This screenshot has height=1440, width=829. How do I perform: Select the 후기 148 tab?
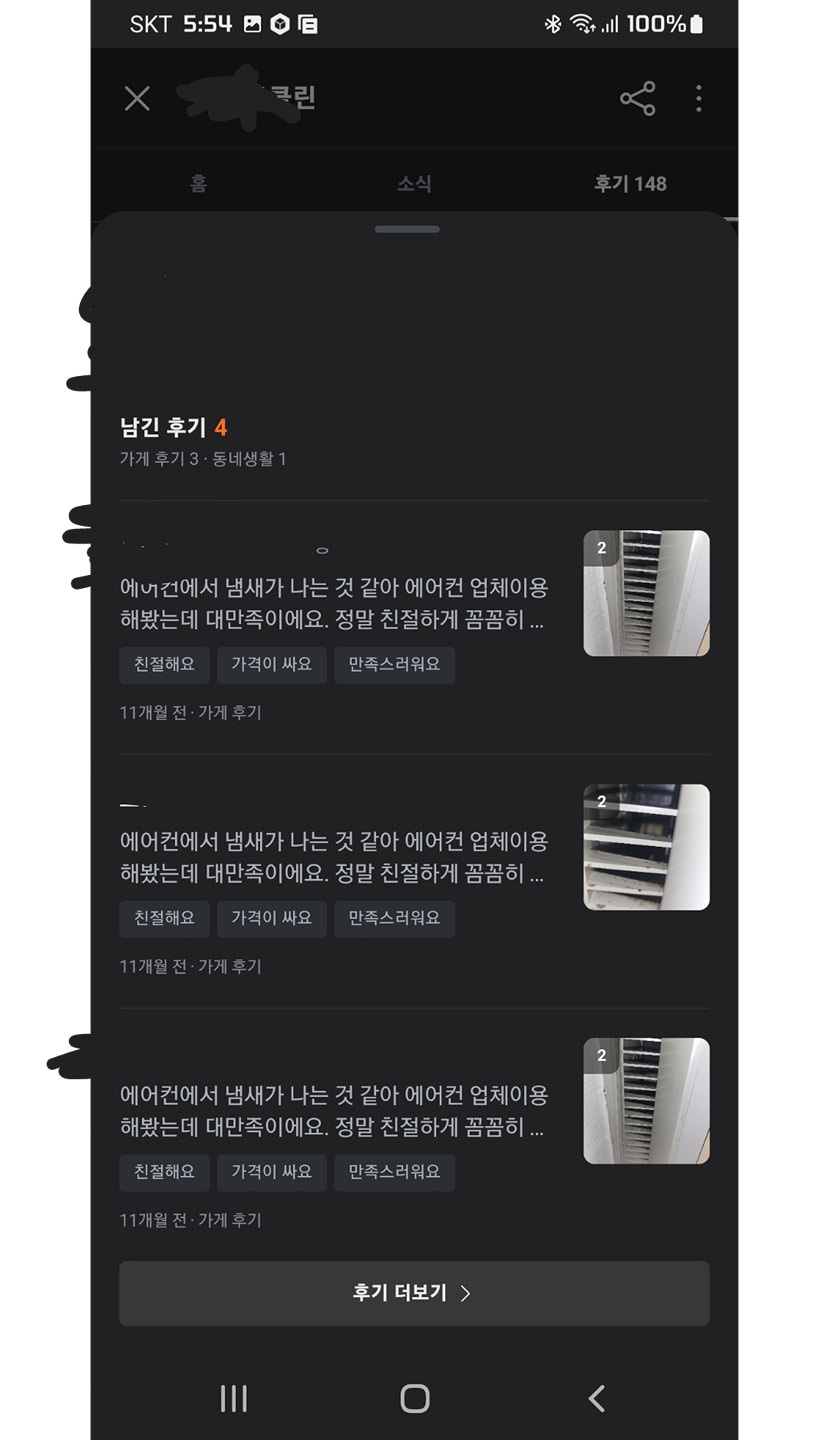[629, 183]
